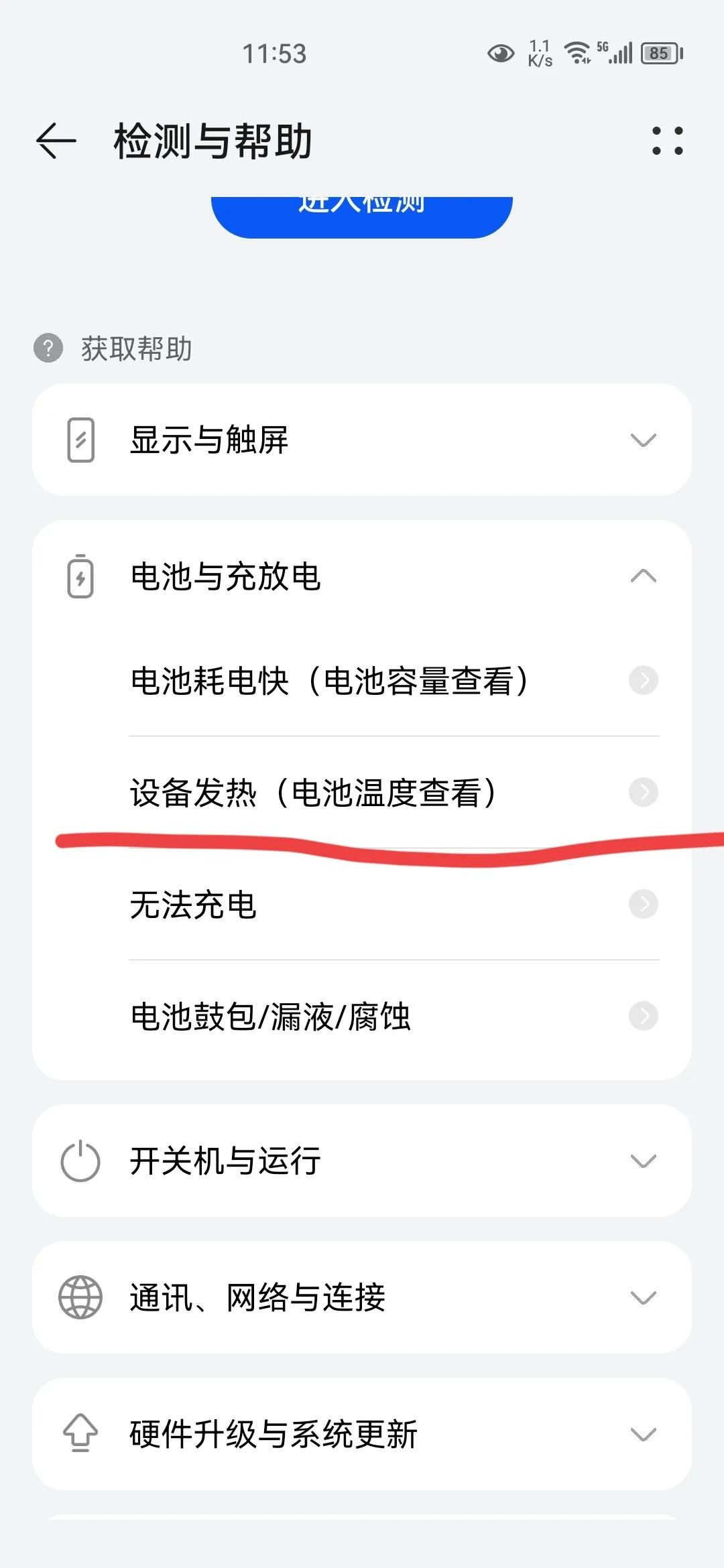
Task: Expand the 开关机与运行 section
Action: click(362, 1161)
